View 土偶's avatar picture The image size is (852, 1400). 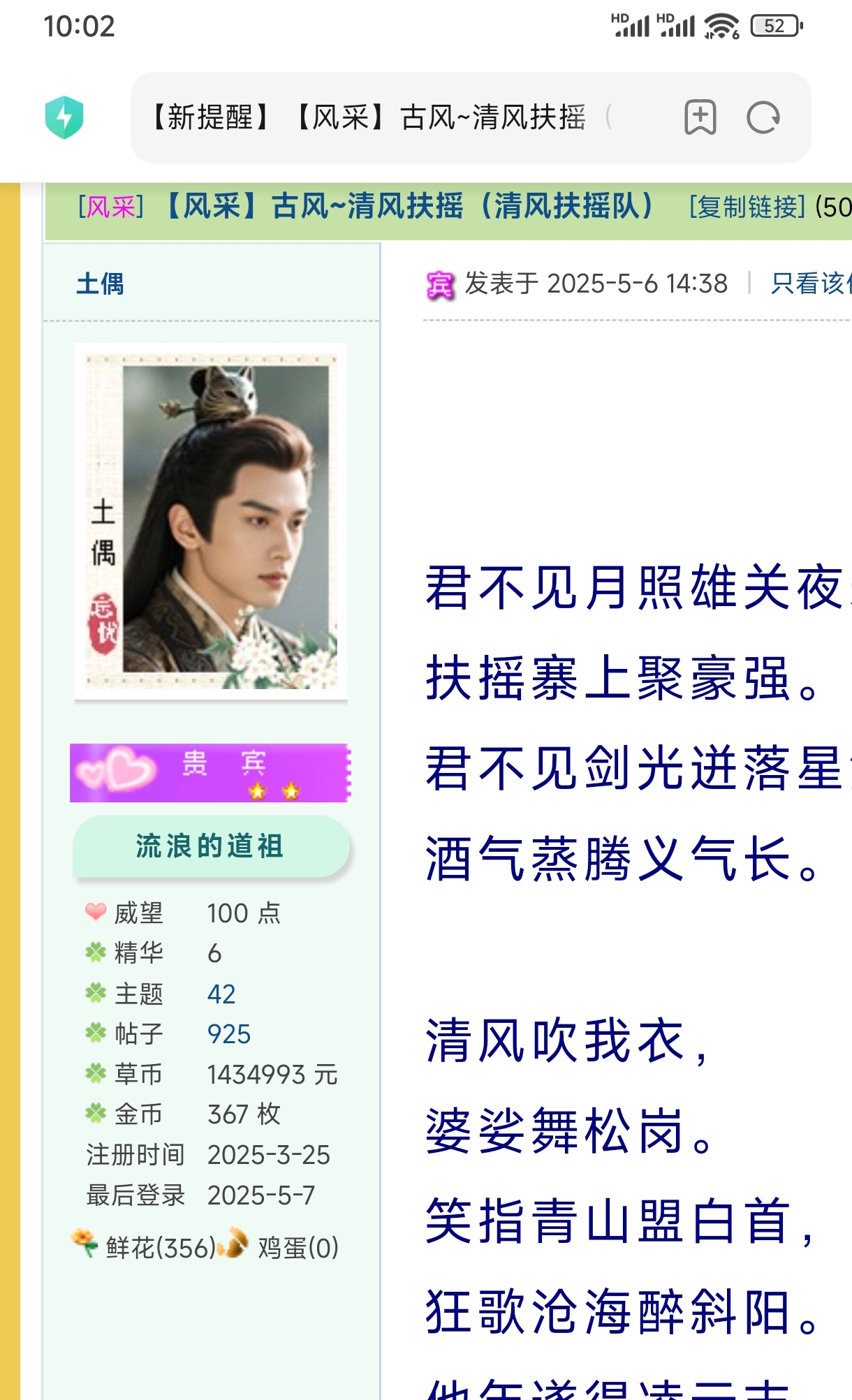[x=211, y=520]
